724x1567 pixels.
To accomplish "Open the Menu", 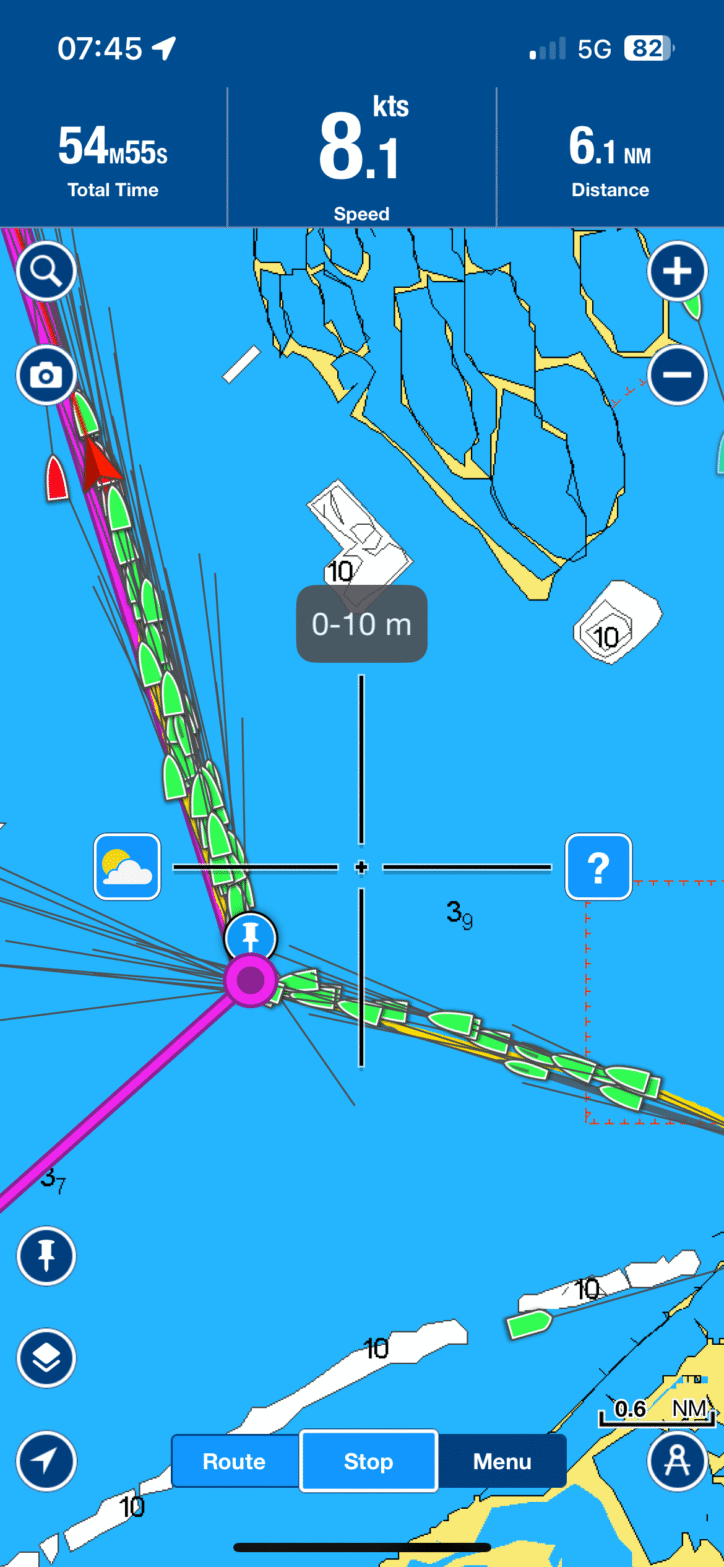I will pyautogui.click(x=502, y=1461).
